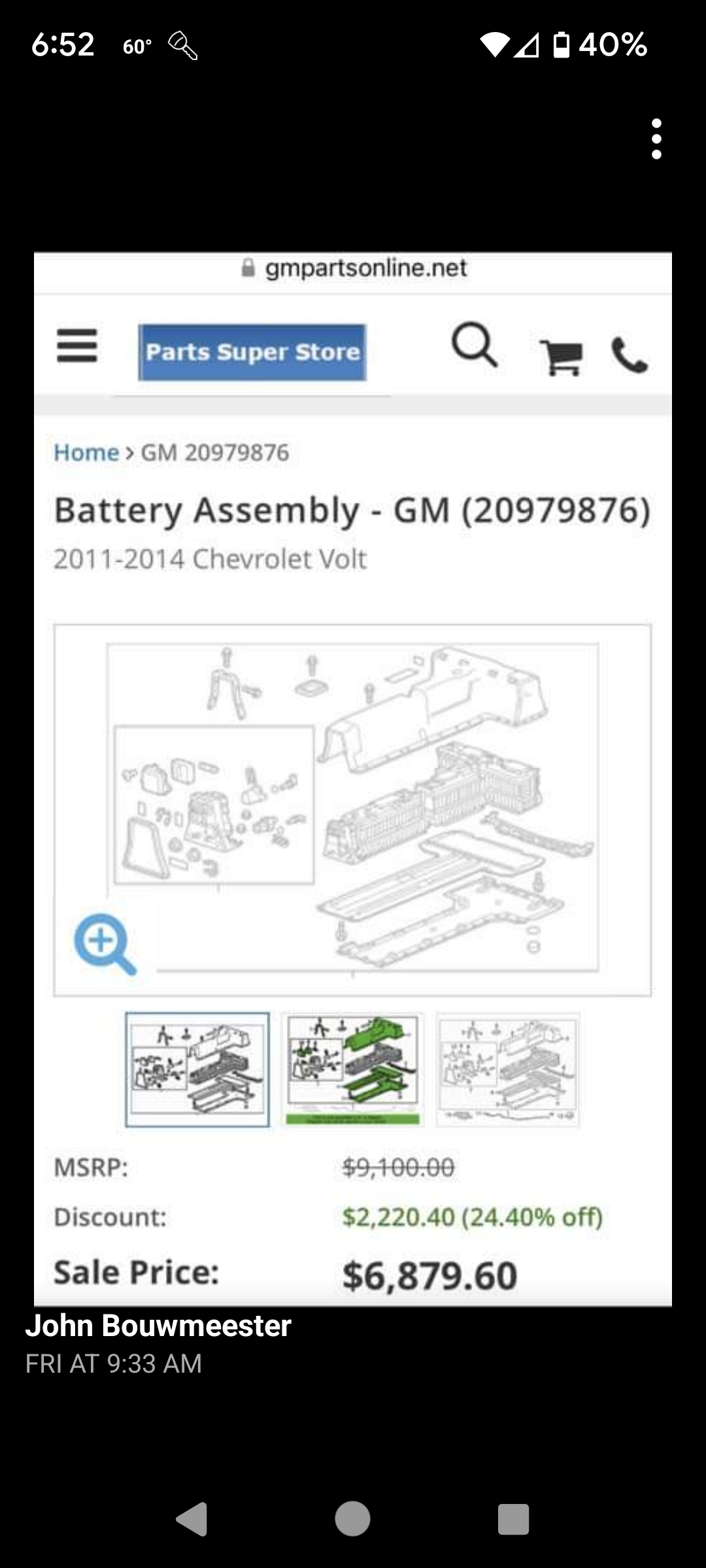This screenshot has height=1568, width=706.
Task: Tap the system home button
Action: [x=353, y=1518]
